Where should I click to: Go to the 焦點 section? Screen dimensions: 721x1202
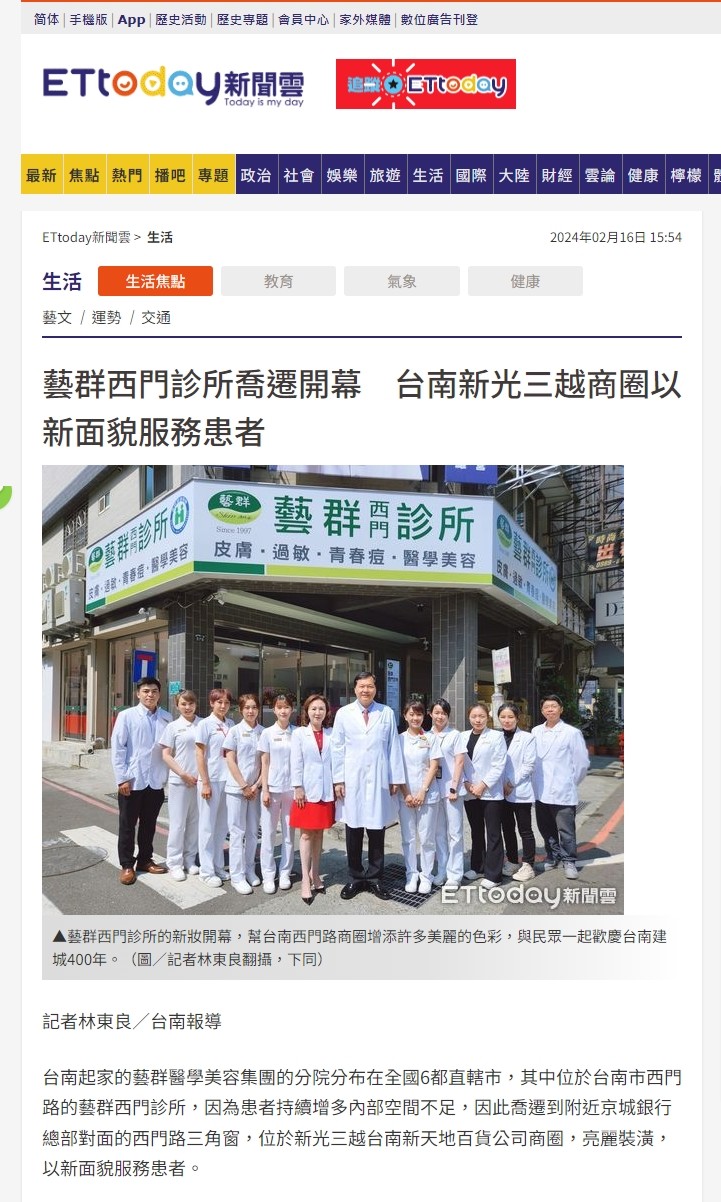(84, 175)
